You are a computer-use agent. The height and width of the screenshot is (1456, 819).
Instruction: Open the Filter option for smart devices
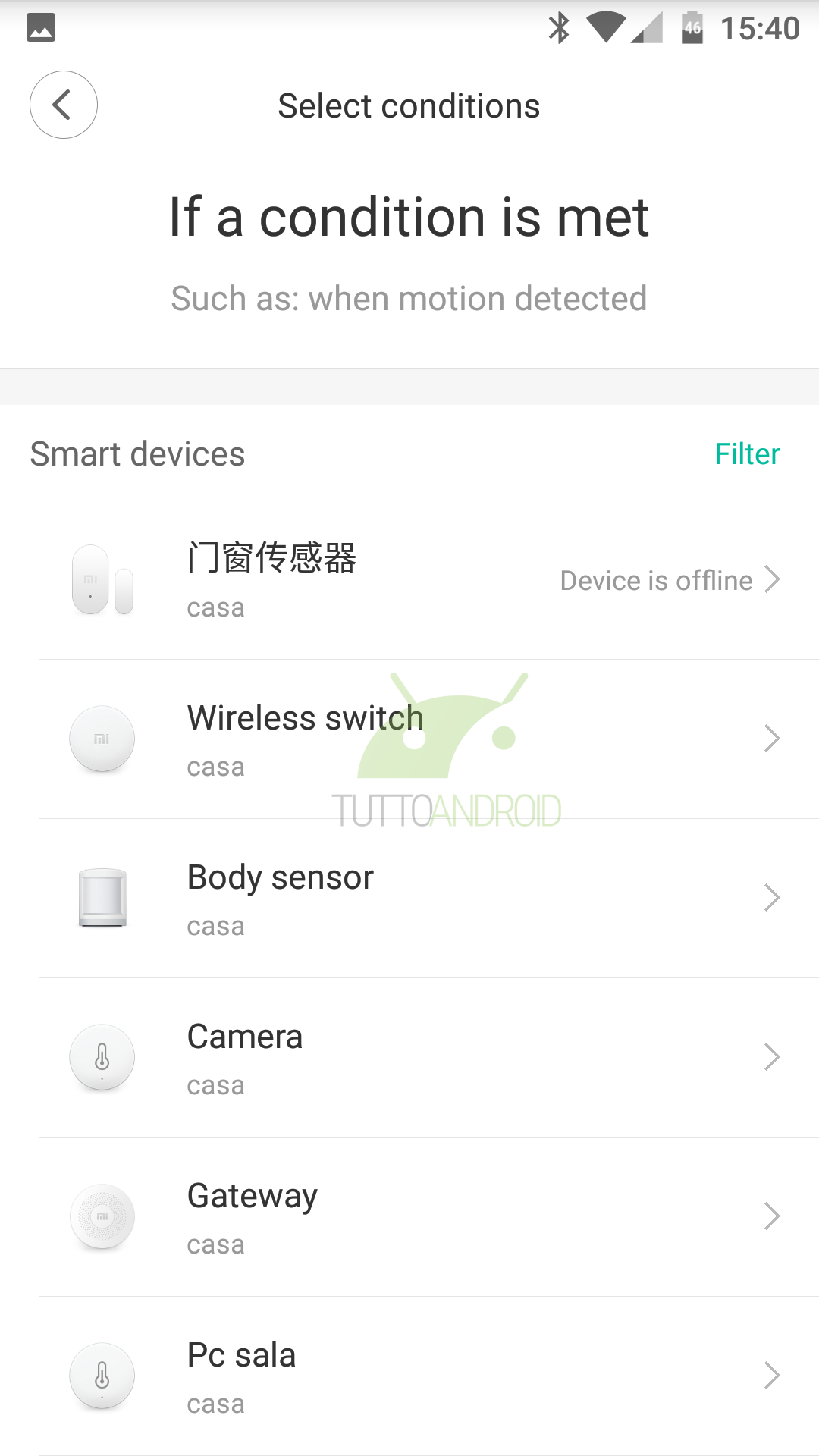(747, 453)
